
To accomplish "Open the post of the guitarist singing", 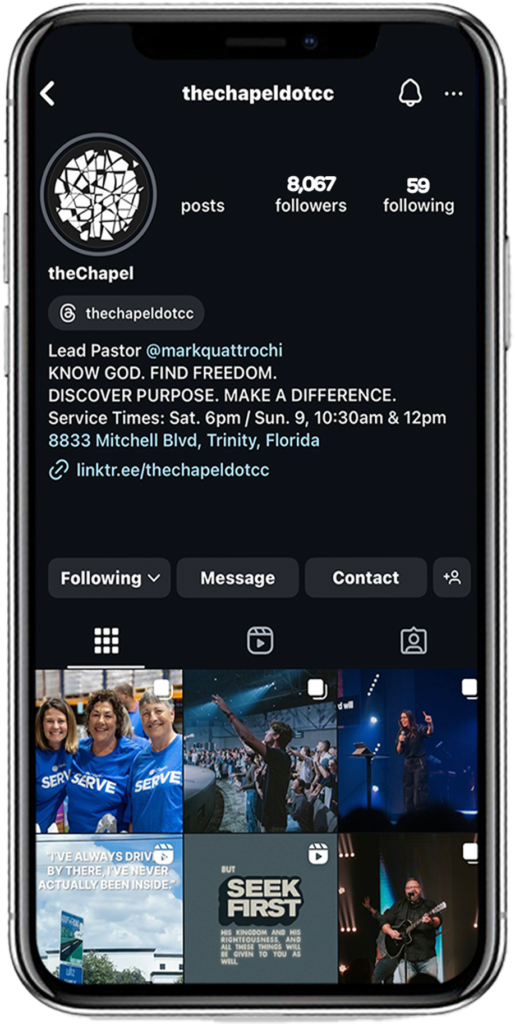I will click(408, 908).
